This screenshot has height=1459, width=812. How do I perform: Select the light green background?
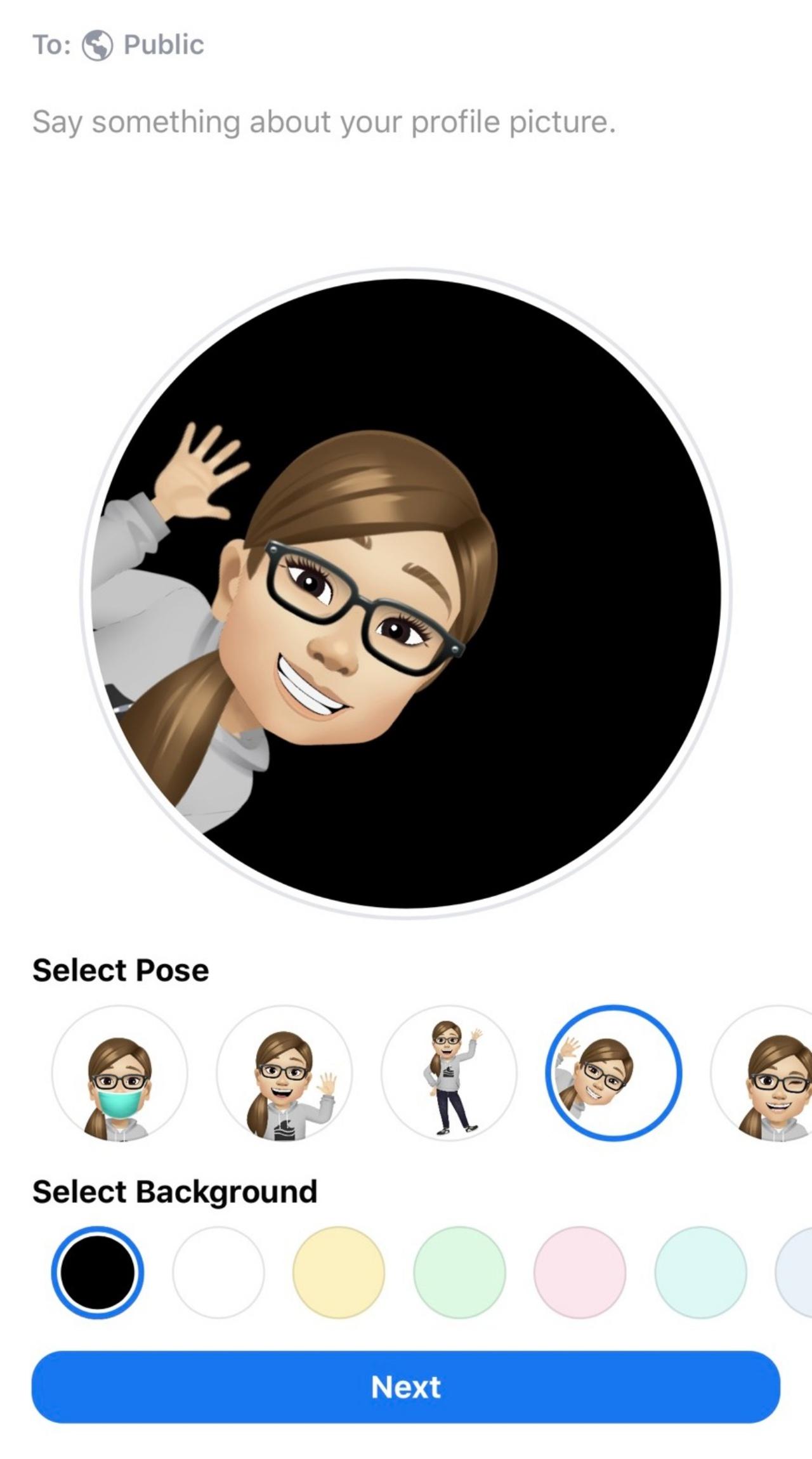coord(459,1273)
